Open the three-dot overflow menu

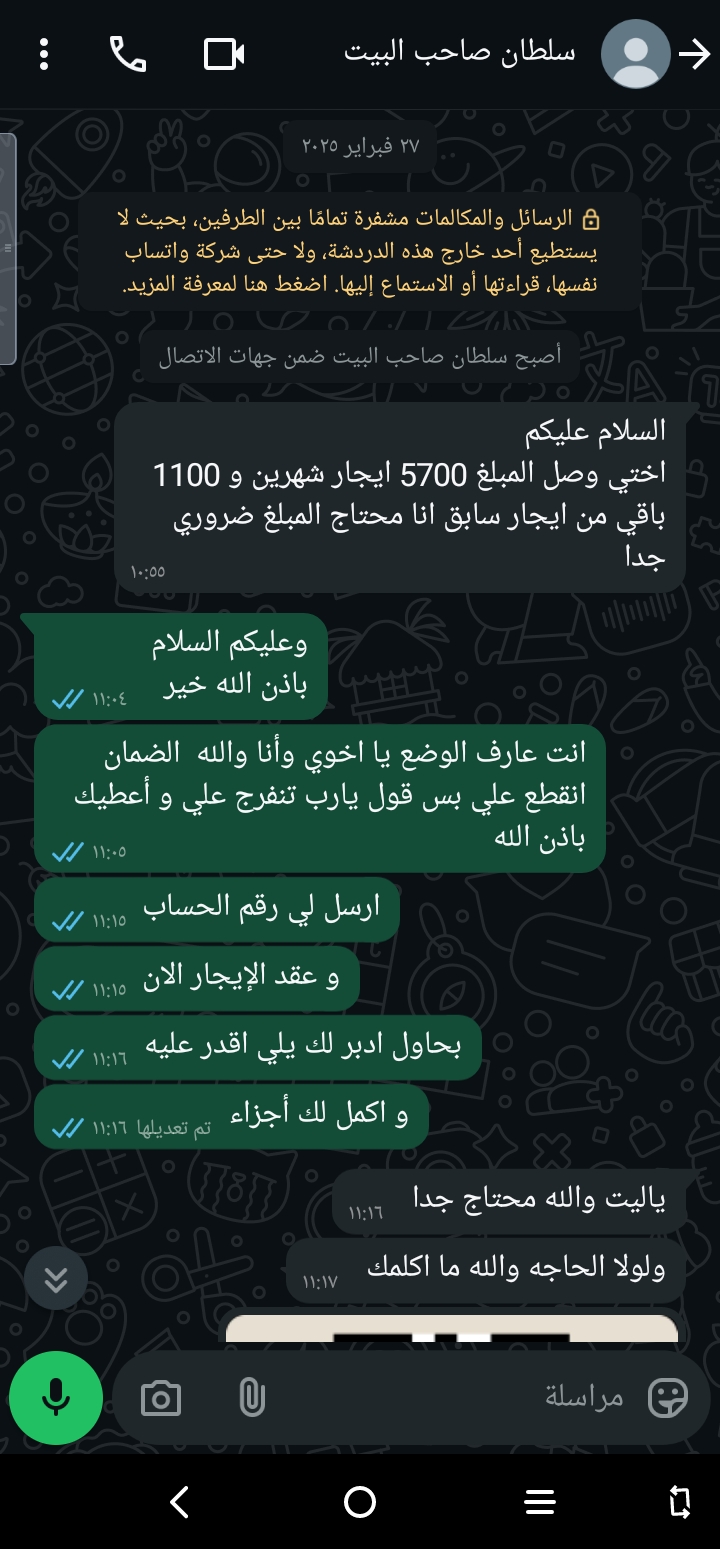click(44, 54)
